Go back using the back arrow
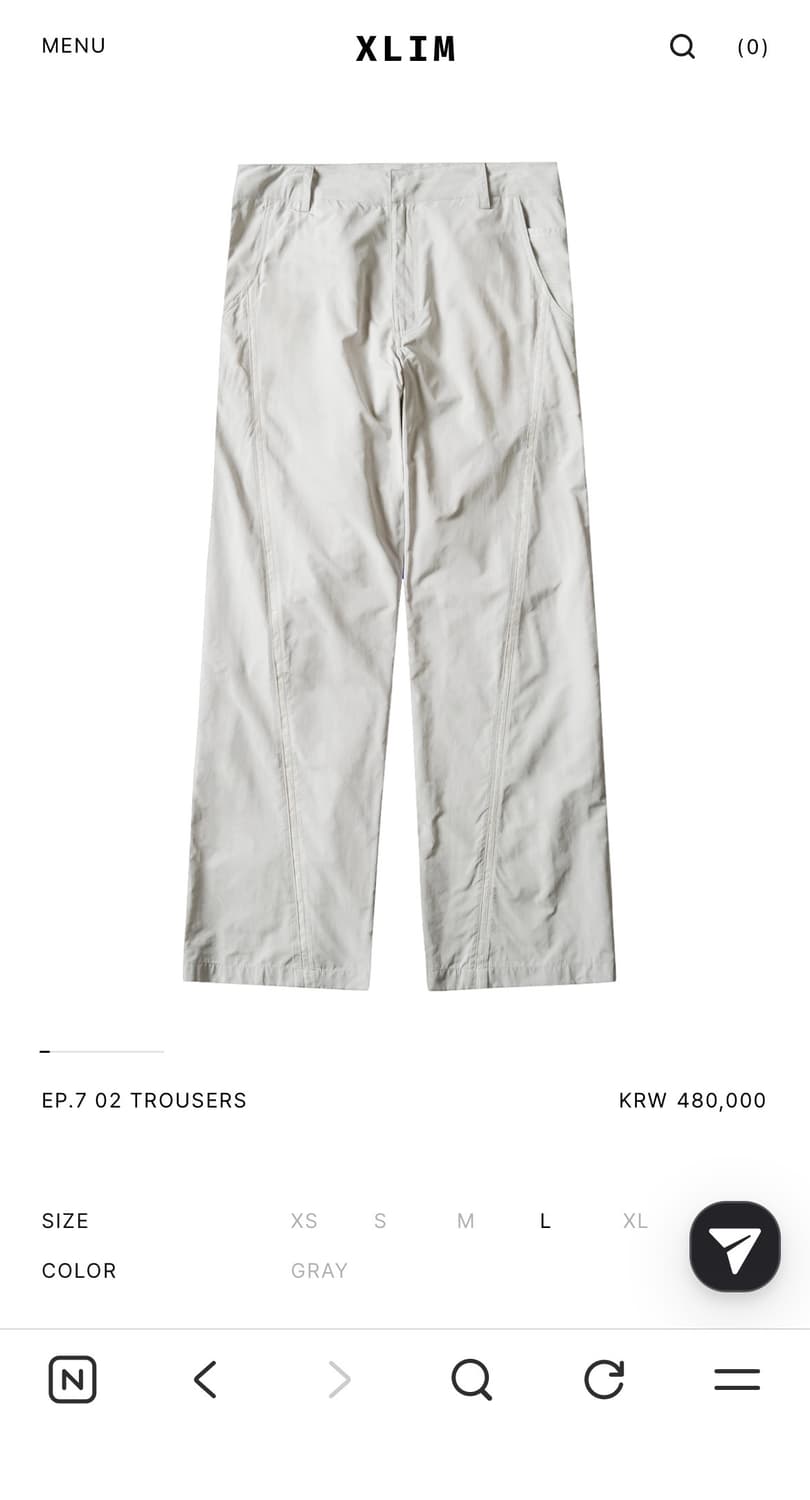Screen dimensions: 810x1500 click(205, 1379)
